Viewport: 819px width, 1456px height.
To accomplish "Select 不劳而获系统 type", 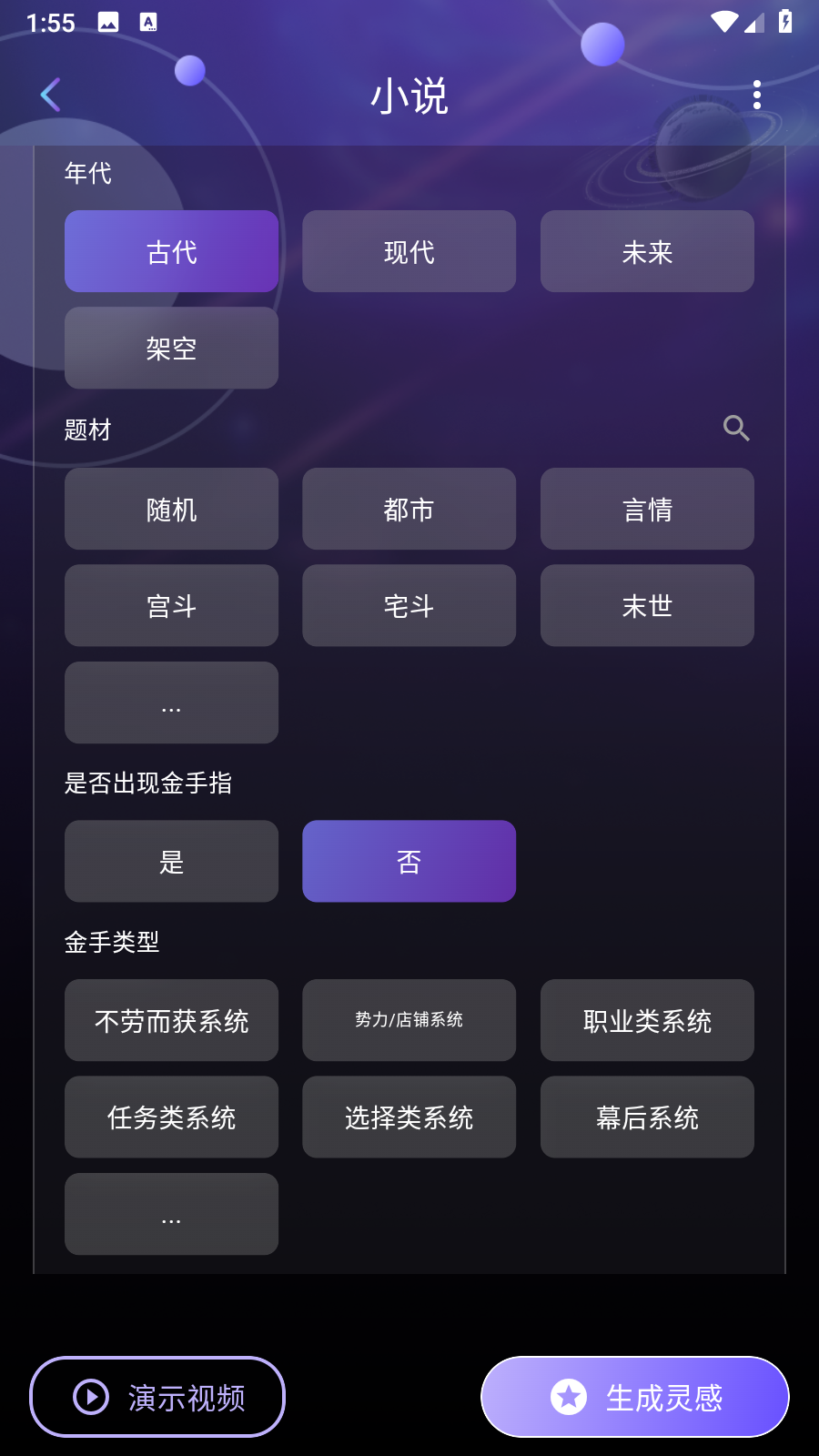I will click(171, 1020).
